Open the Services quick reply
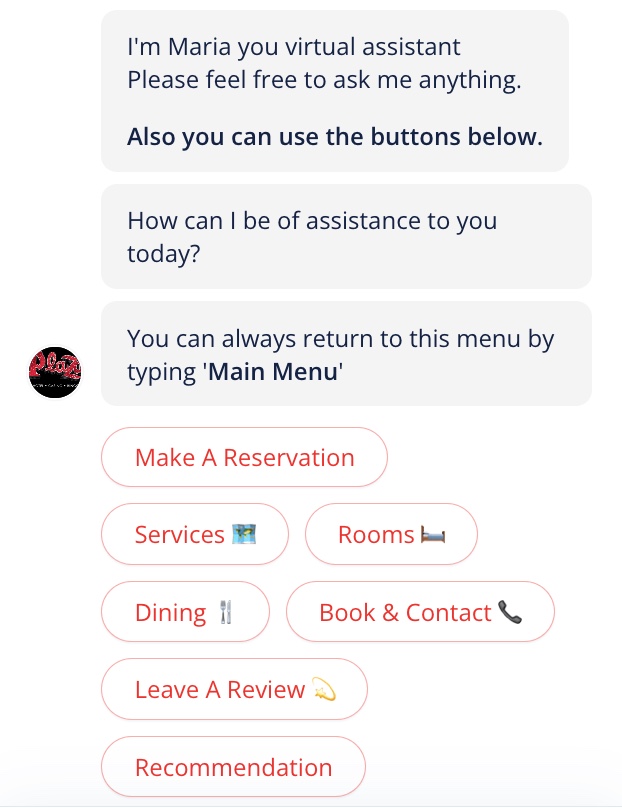The height and width of the screenshot is (808, 622). [x=195, y=535]
